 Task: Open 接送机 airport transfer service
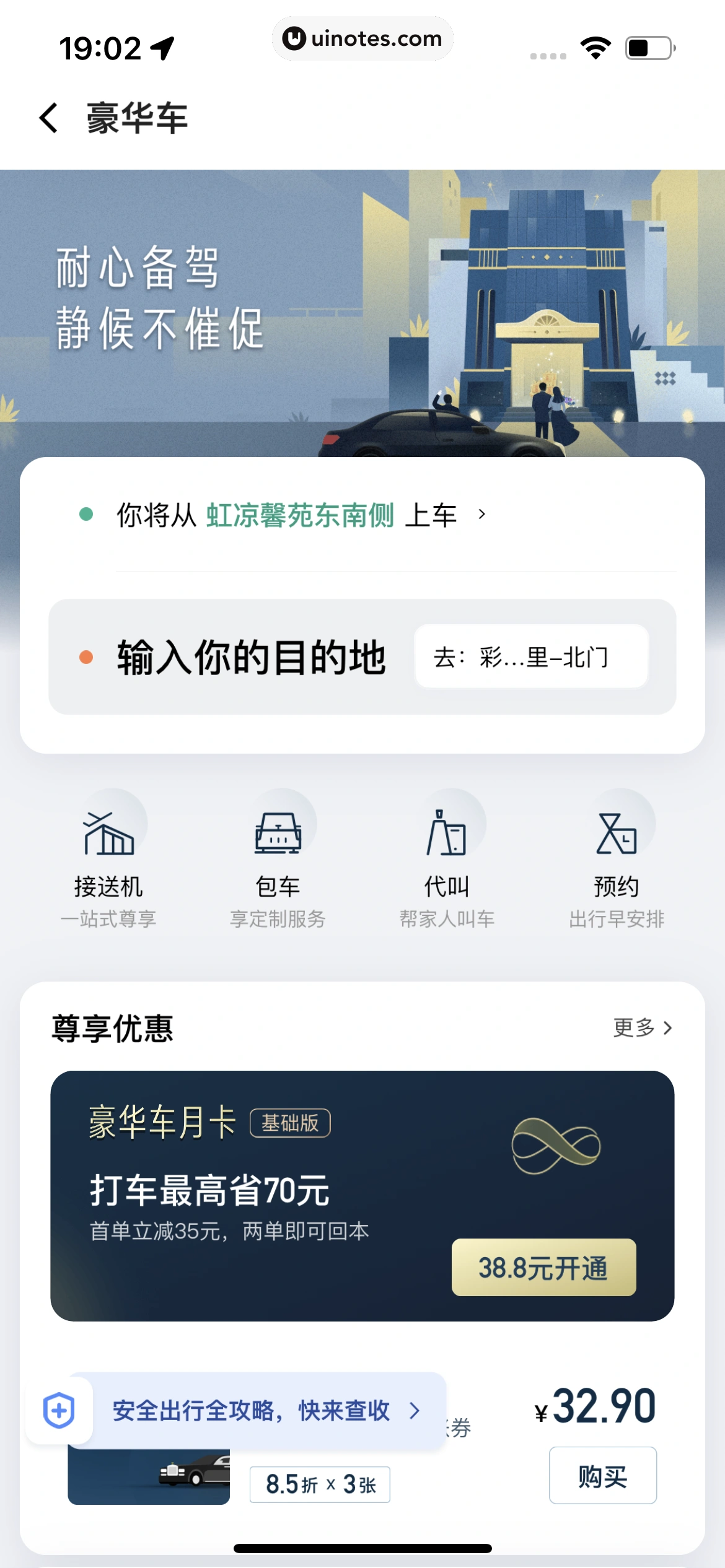[x=108, y=858]
